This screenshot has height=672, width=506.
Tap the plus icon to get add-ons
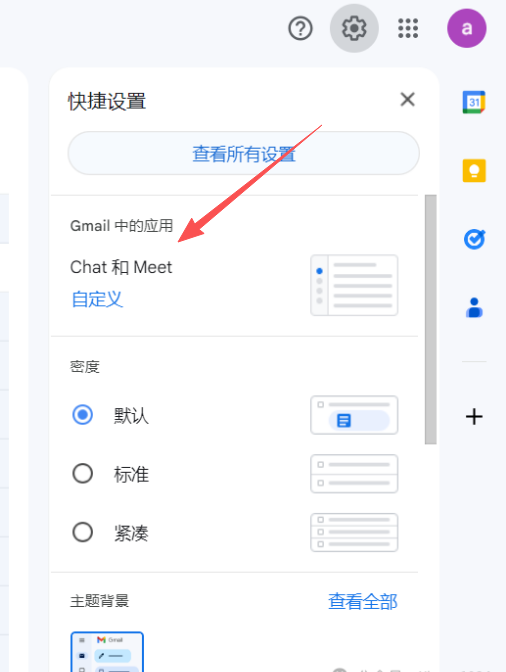474,417
